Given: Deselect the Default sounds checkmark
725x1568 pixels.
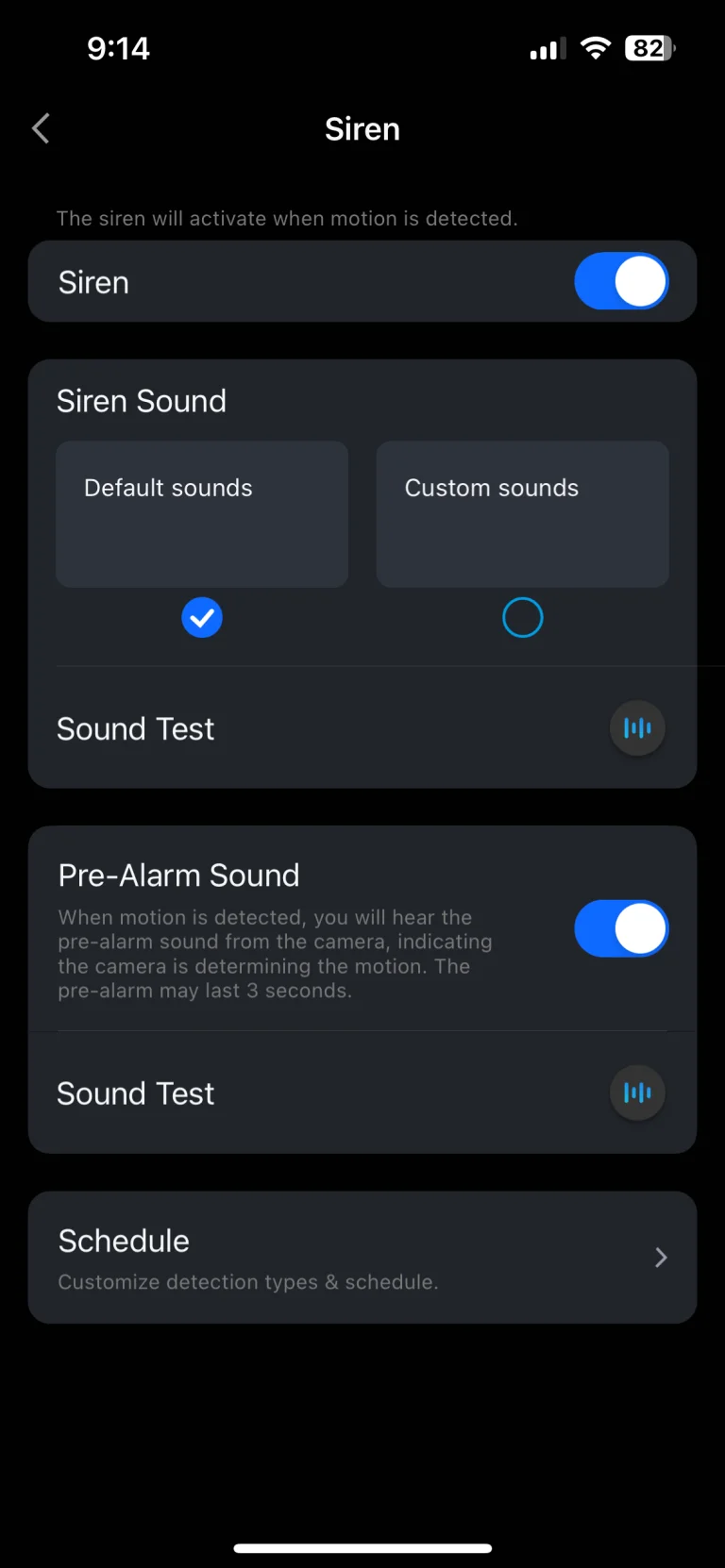Looking at the screenshot, I should click(x=201, y=617).
